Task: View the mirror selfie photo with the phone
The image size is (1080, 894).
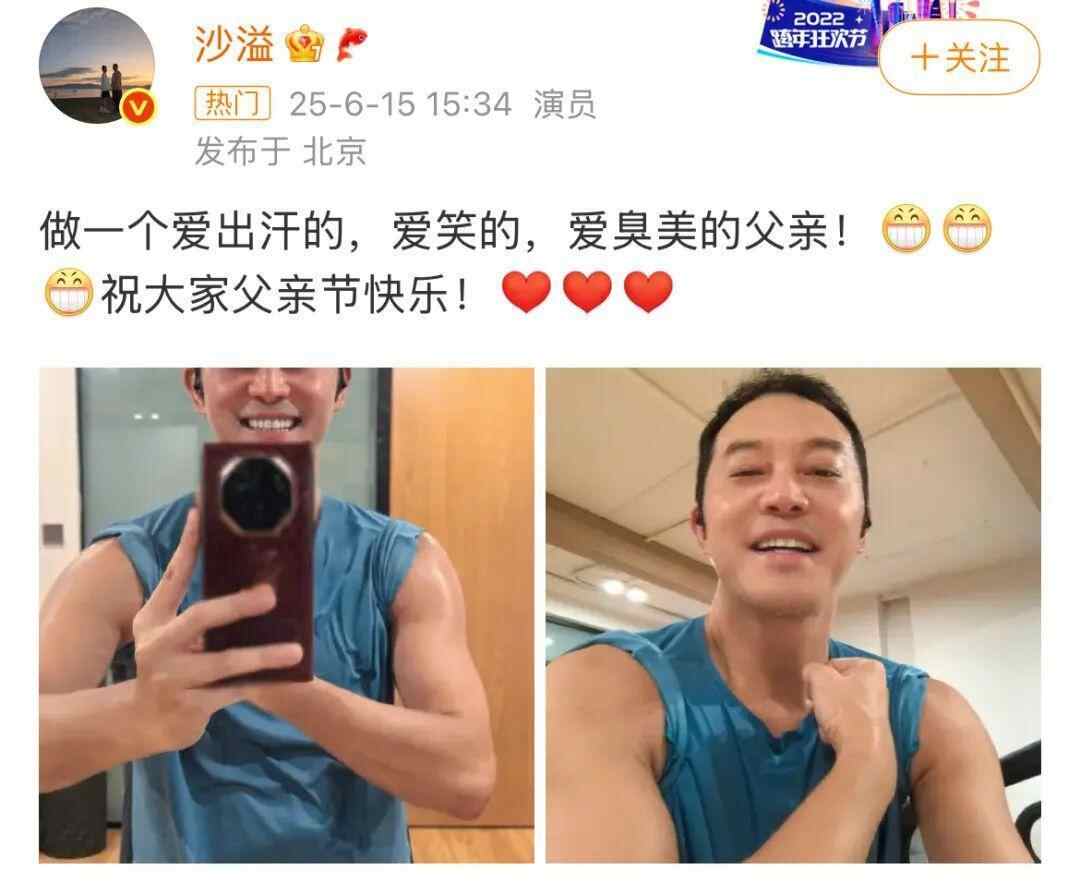Action: (287, 614)
